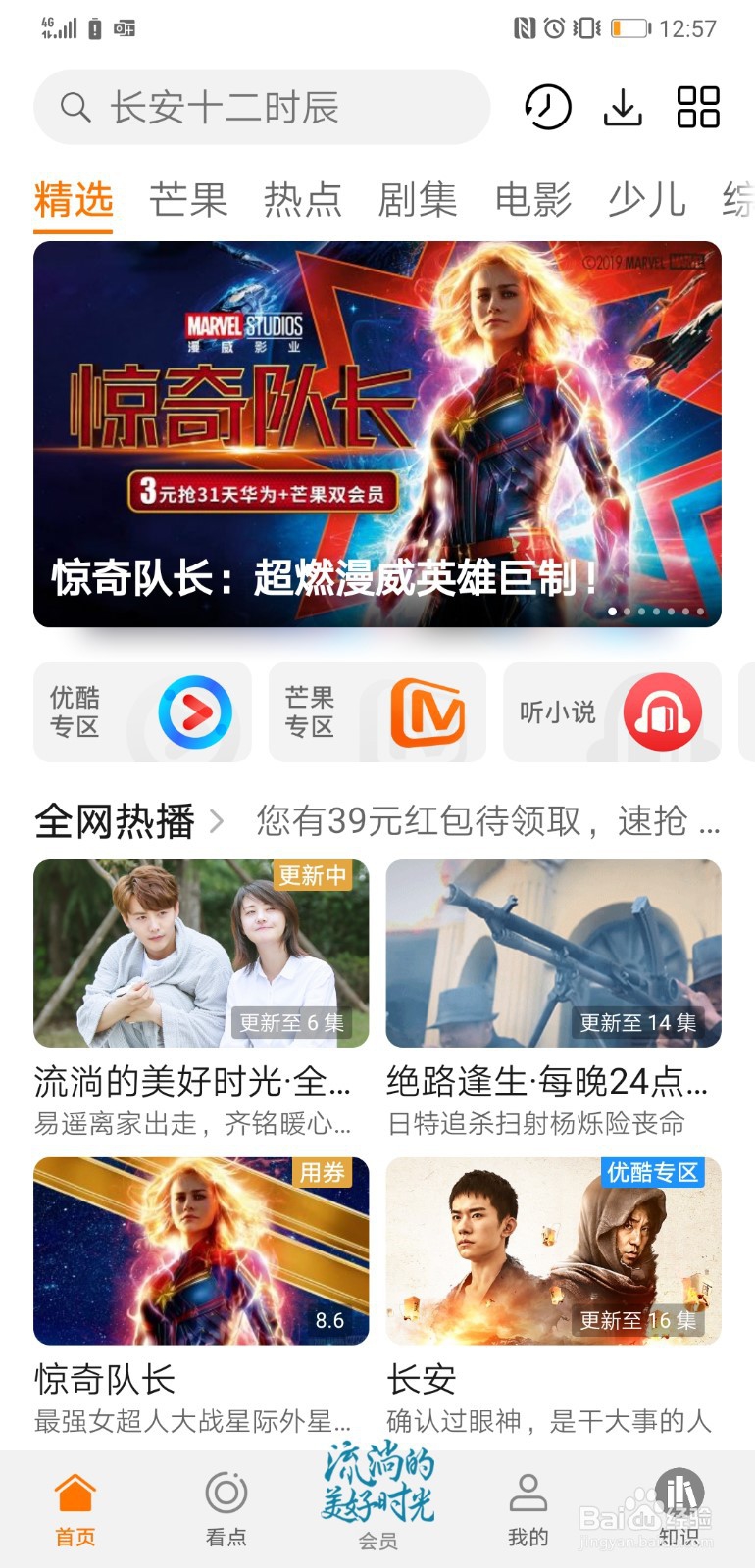Open the all-categories grid icon
Viewport: 755px width, 1568px height.
click(x=698, y=107)
